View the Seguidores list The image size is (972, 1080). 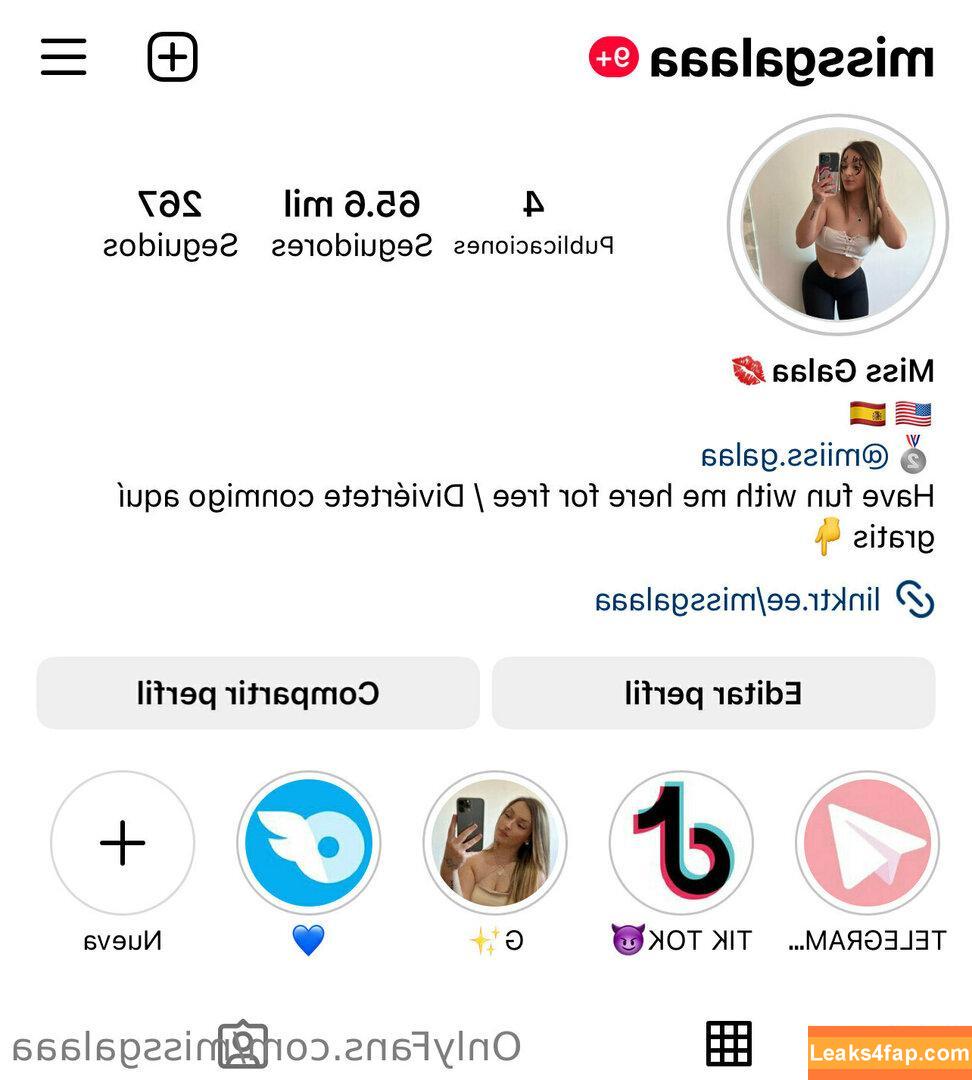click(x=352, y=222)
